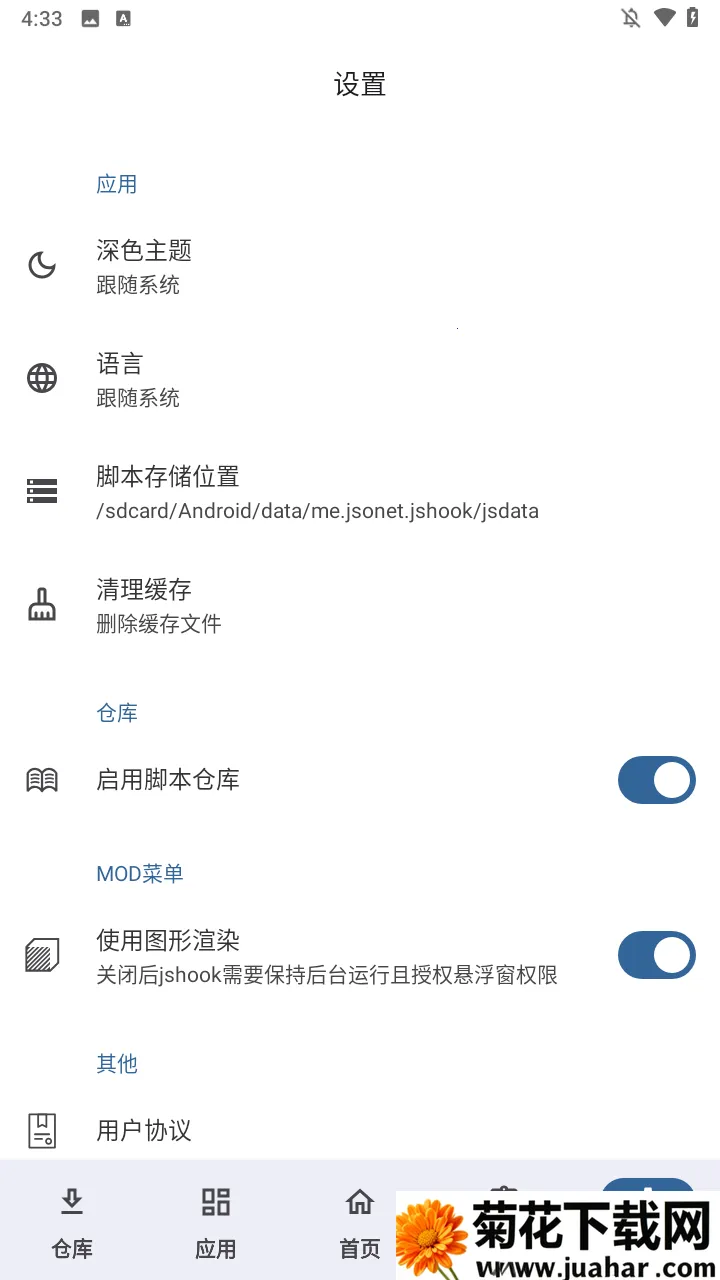Tap the download icon above 仓库 in navigation
The image size is (720, 1280).
pos(71,1201)
